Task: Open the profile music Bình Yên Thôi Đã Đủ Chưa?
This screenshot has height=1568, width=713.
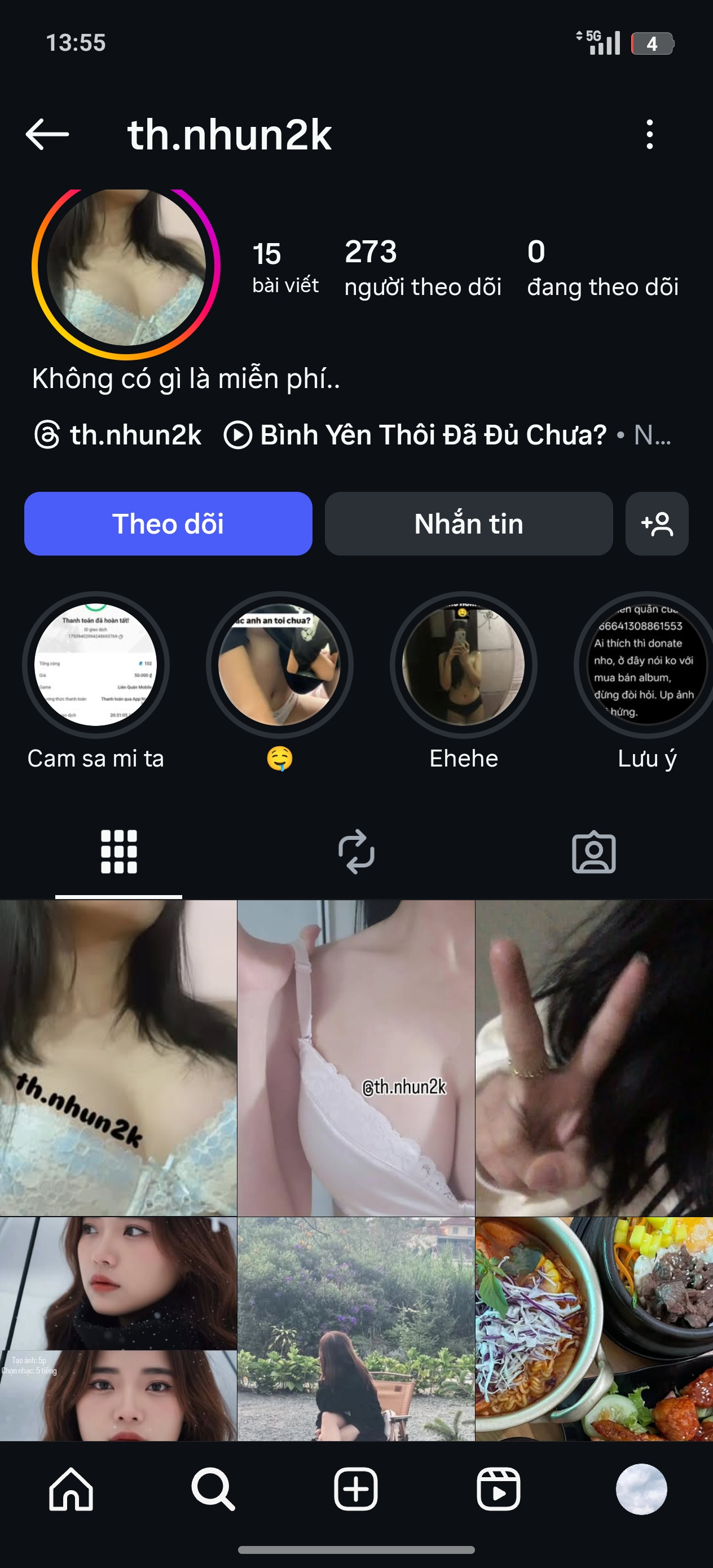Action: point(432,435)
